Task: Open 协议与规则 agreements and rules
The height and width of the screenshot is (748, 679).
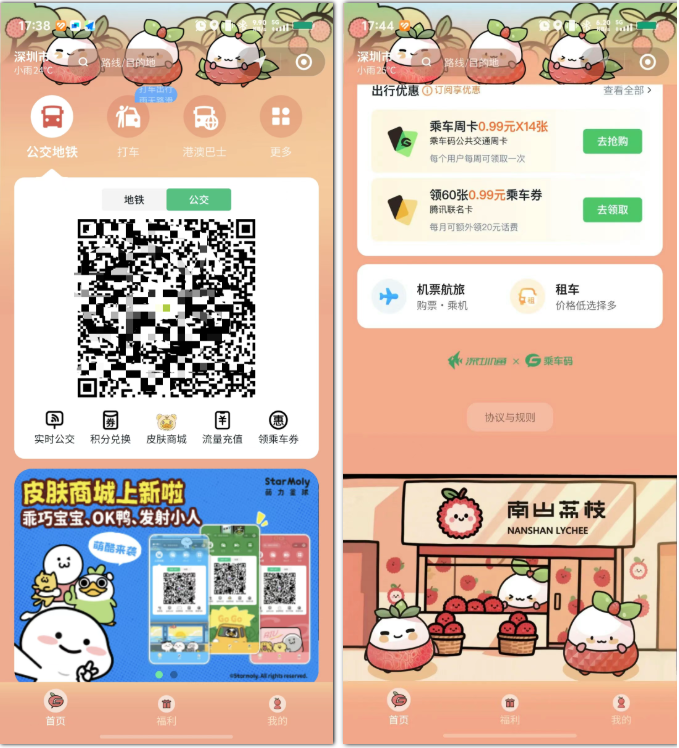Action: (x=509, y=417)
